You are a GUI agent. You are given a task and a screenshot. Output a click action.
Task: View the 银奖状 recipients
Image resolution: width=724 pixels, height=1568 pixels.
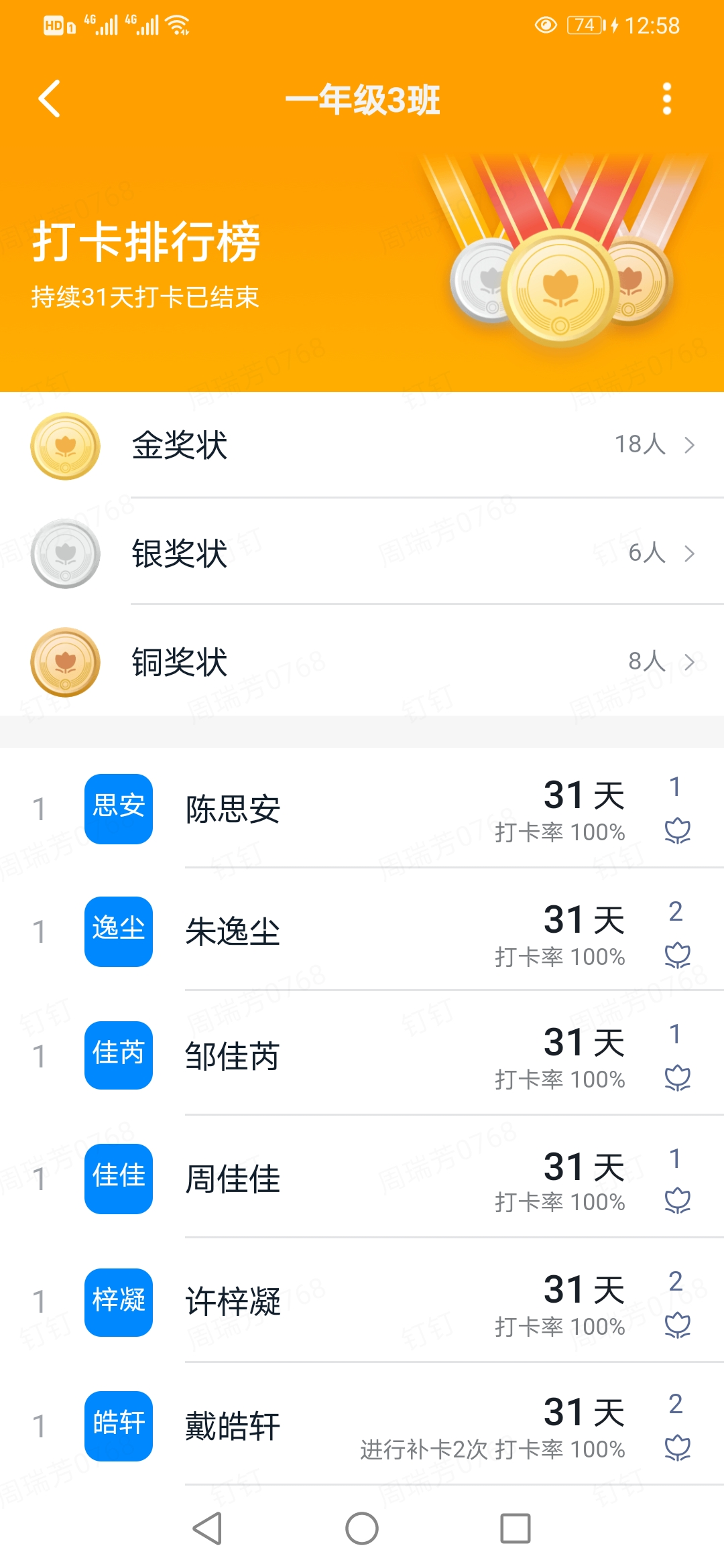362,553
